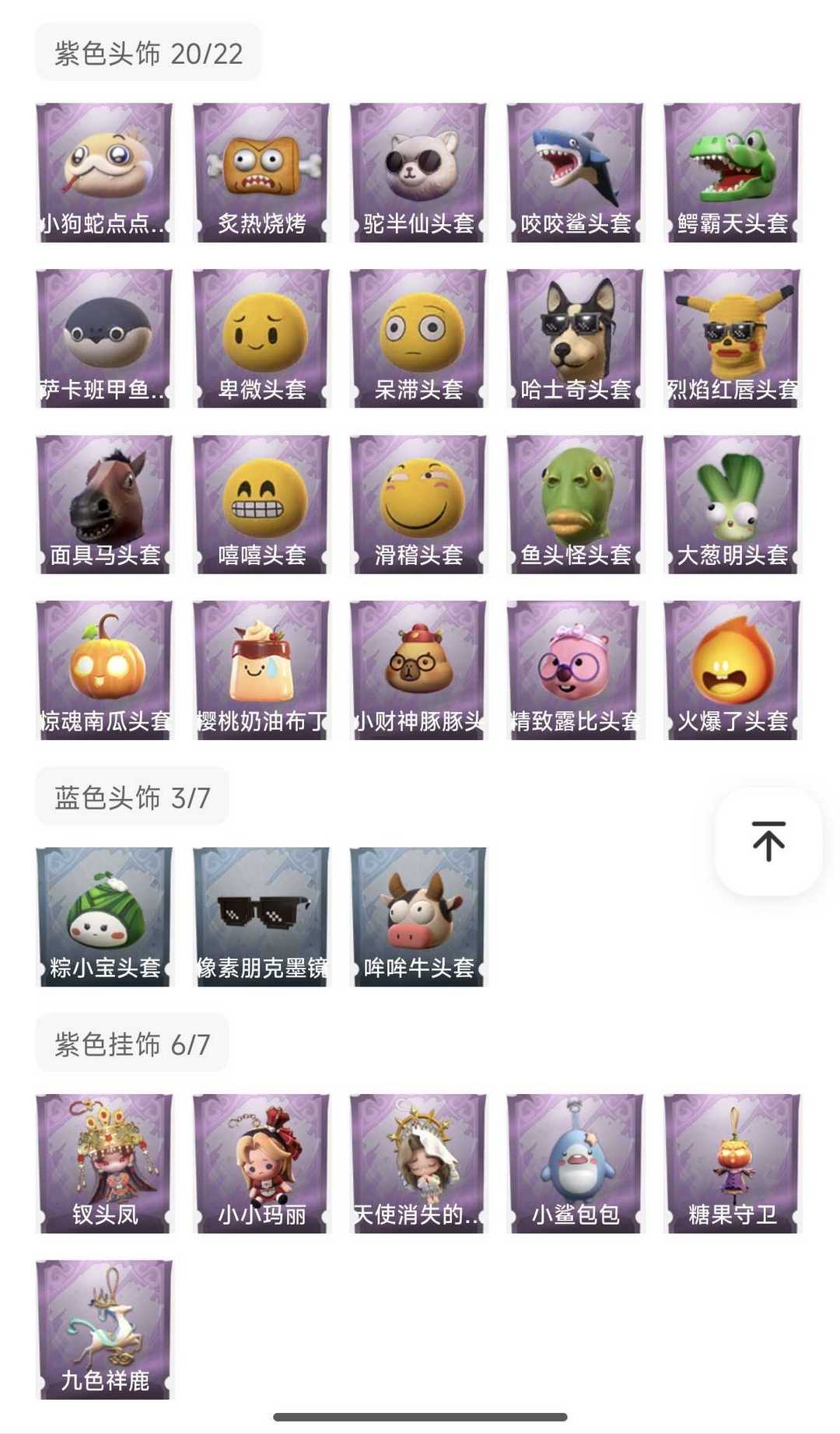Open the 卑微头套 emoji tile
The height and width of the screenshot is (1434, 840).
point(261,338)
